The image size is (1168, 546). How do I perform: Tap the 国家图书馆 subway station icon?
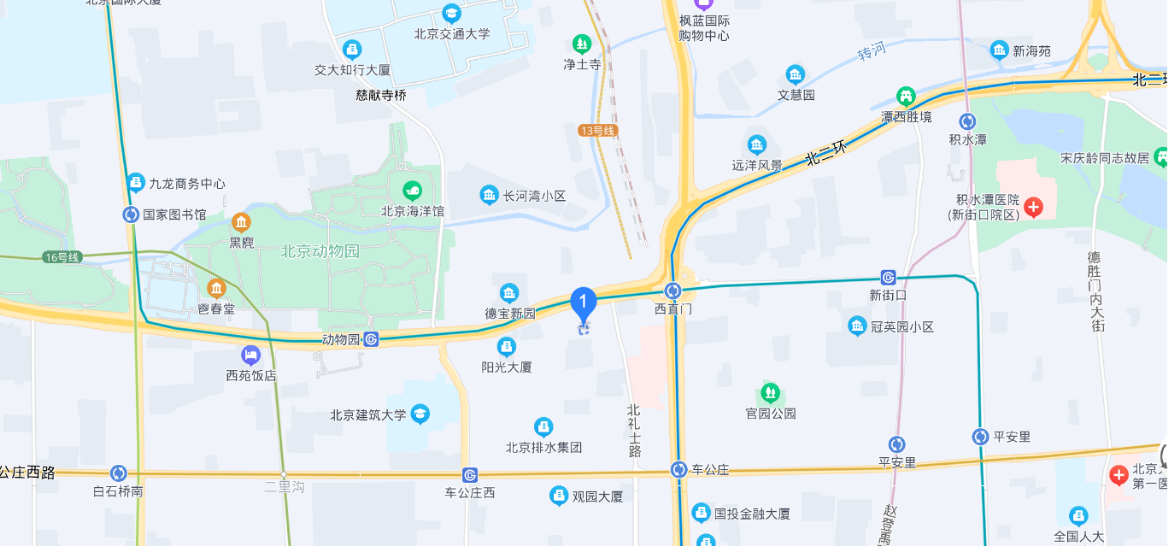131,214
